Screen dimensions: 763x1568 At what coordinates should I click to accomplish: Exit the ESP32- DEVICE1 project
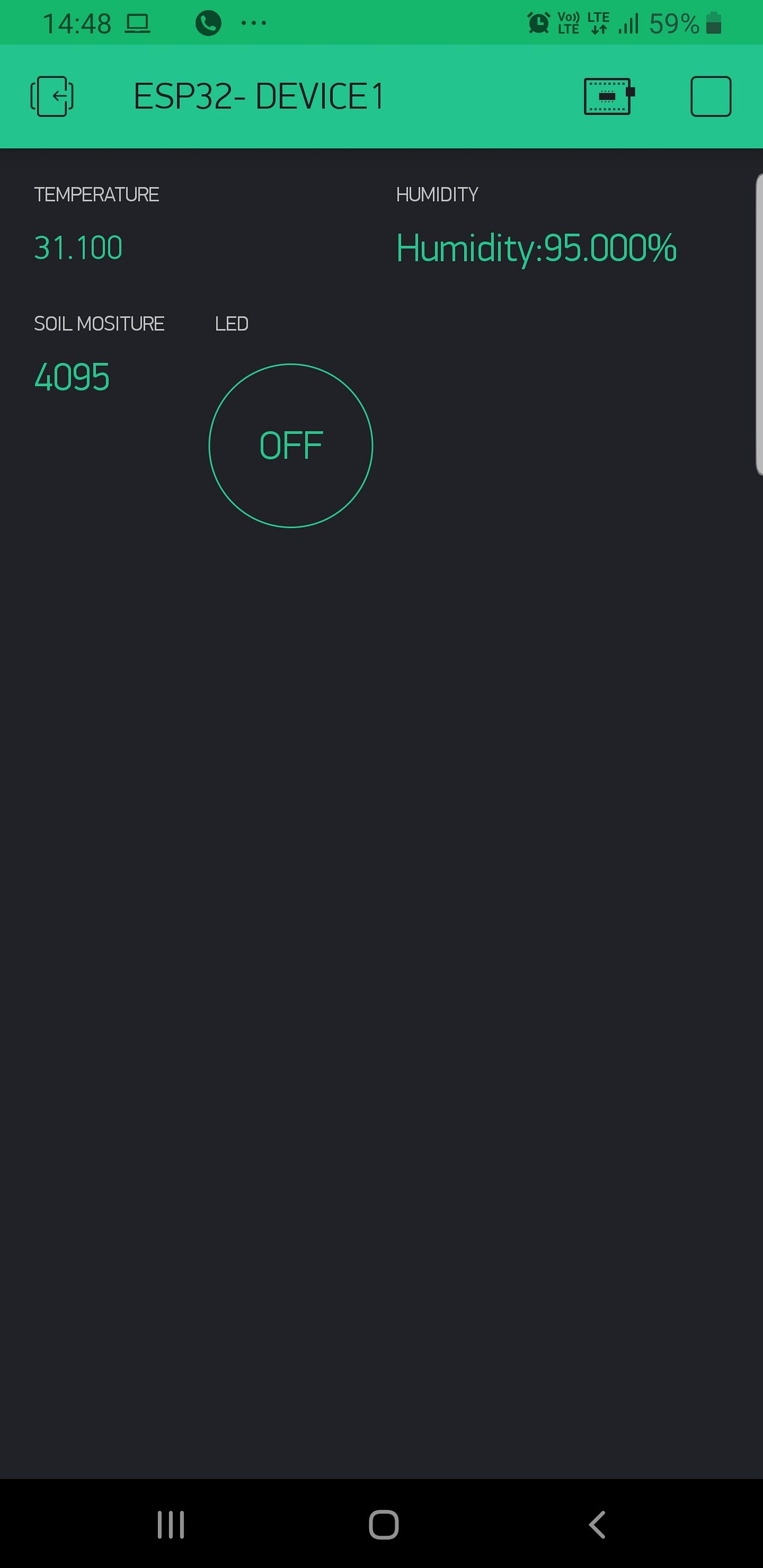pyautogui.click(x=52, y=96)
